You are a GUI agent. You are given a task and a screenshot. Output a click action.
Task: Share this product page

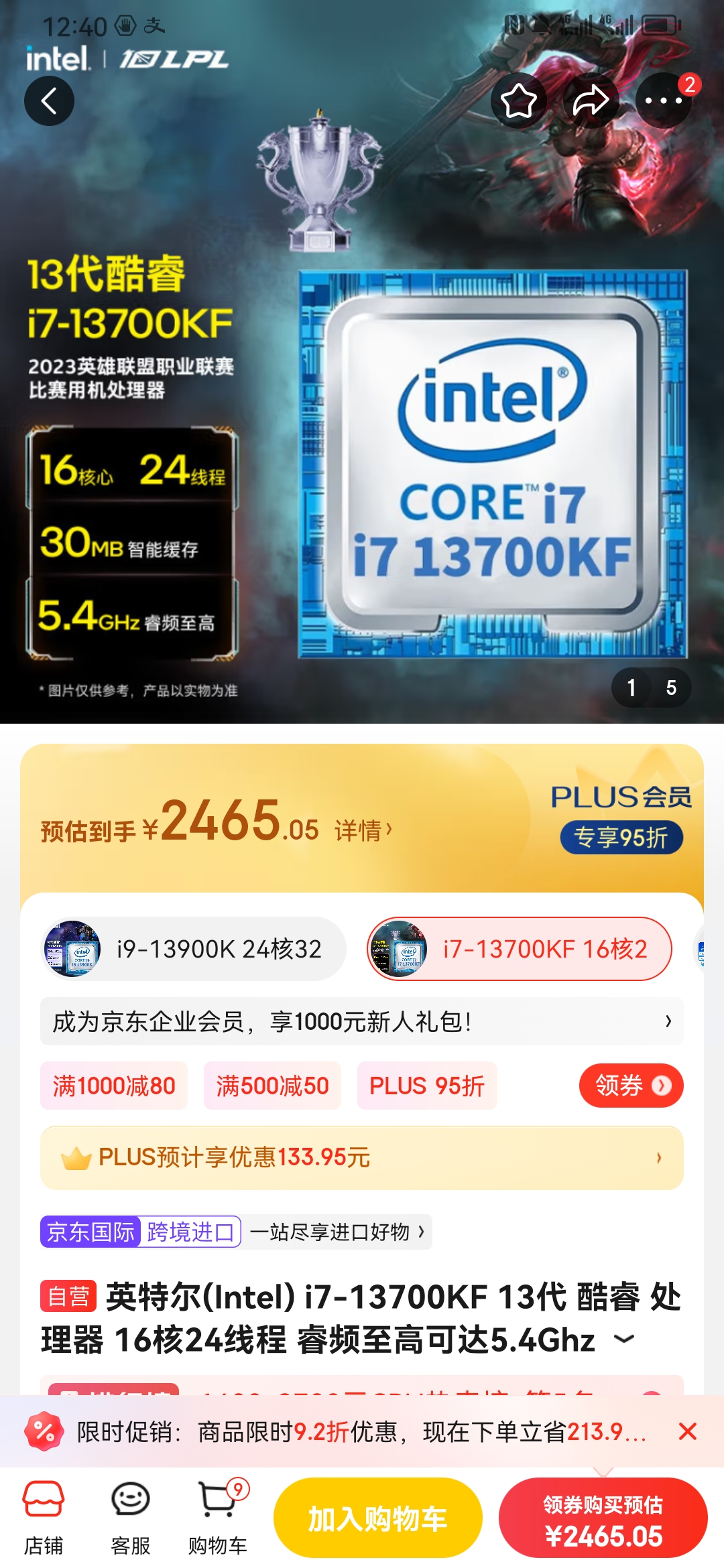pyautogui.click(x=590, y=101)
